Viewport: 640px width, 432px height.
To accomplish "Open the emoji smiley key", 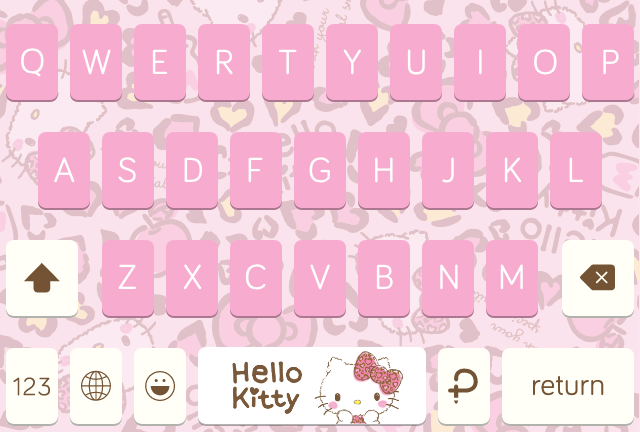I will click(160, 386).
